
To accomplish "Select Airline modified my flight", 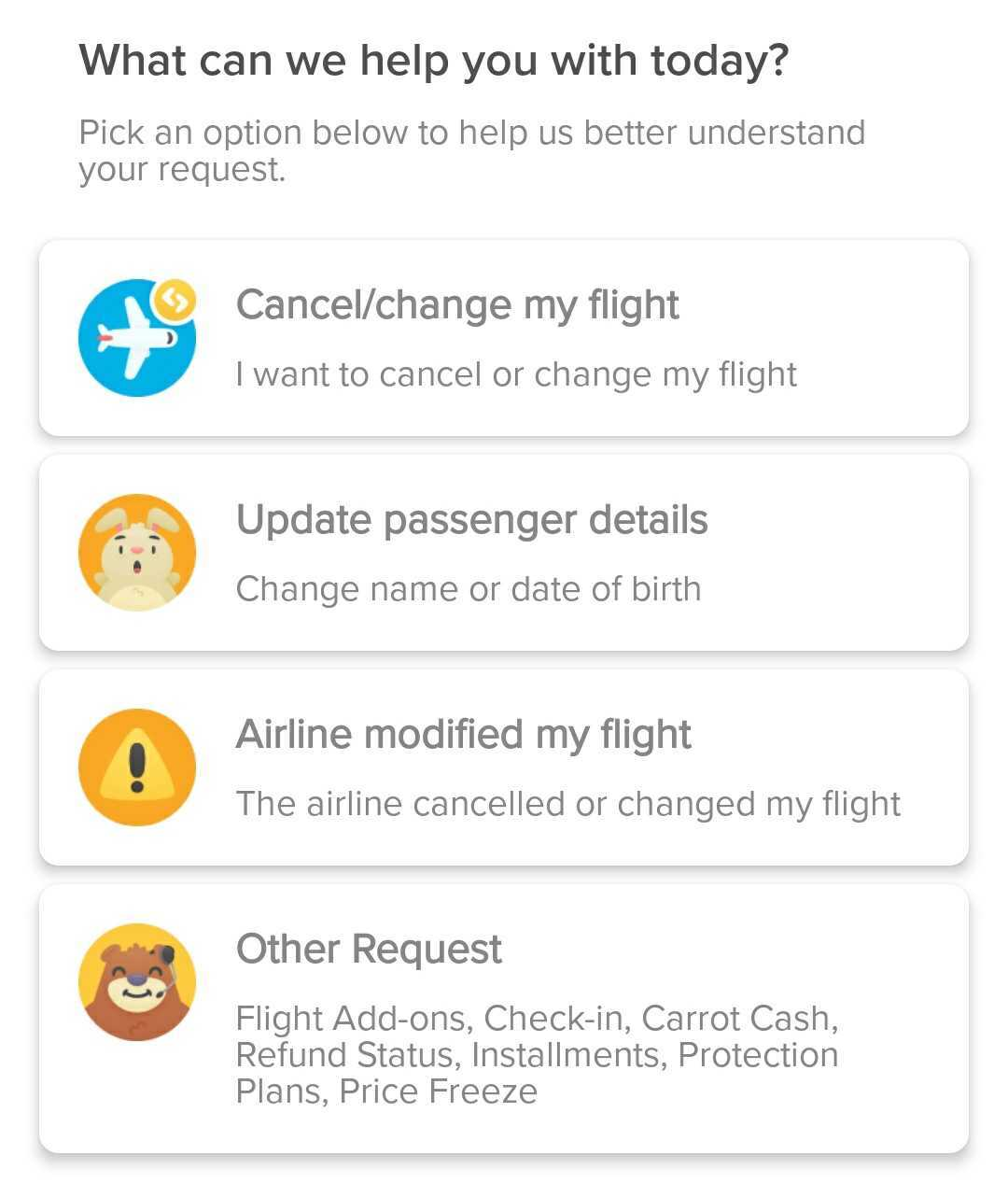I will click(504, 766).
